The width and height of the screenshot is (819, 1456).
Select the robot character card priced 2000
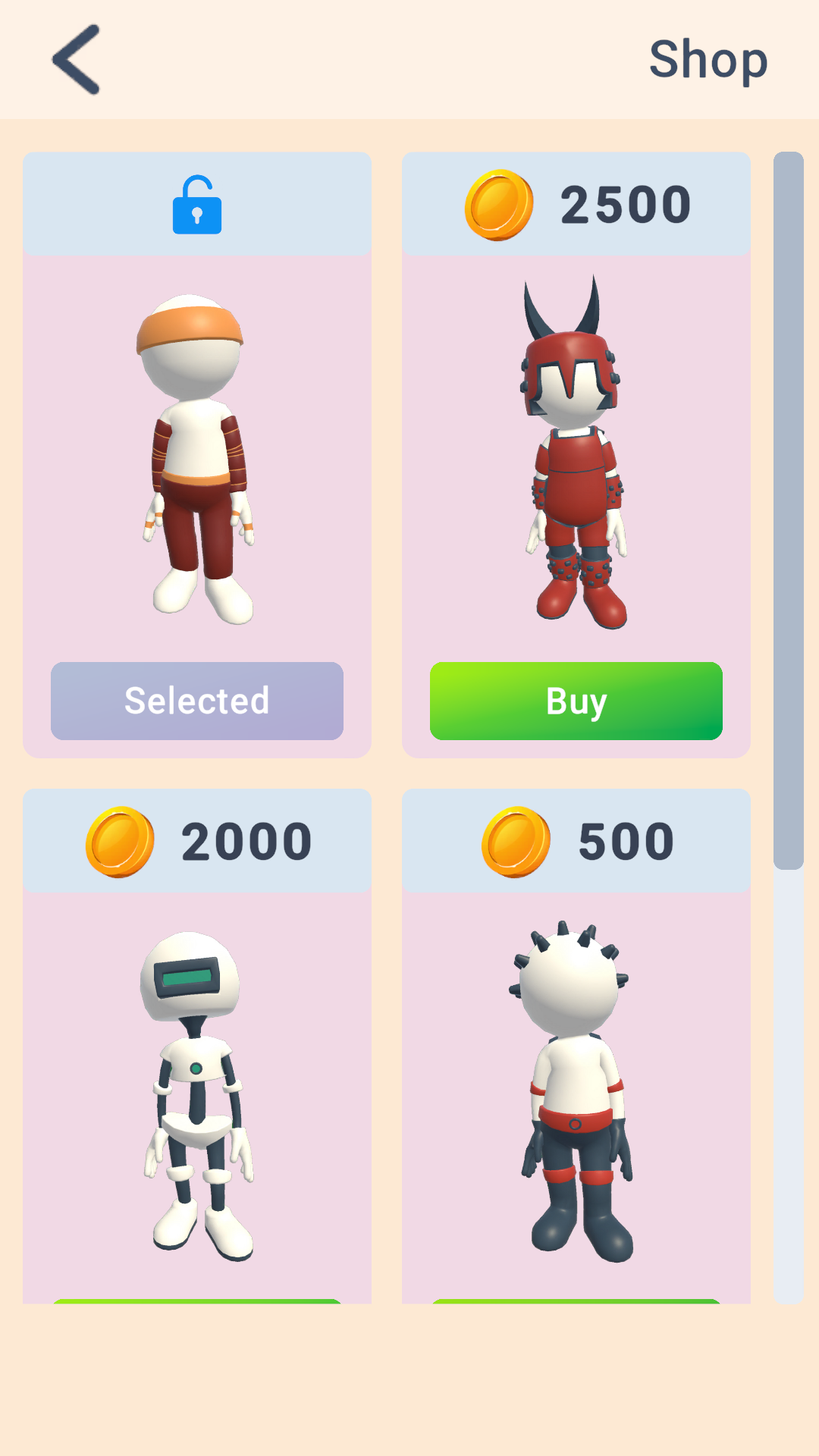pyautogui.click(x=197, y=1046)
